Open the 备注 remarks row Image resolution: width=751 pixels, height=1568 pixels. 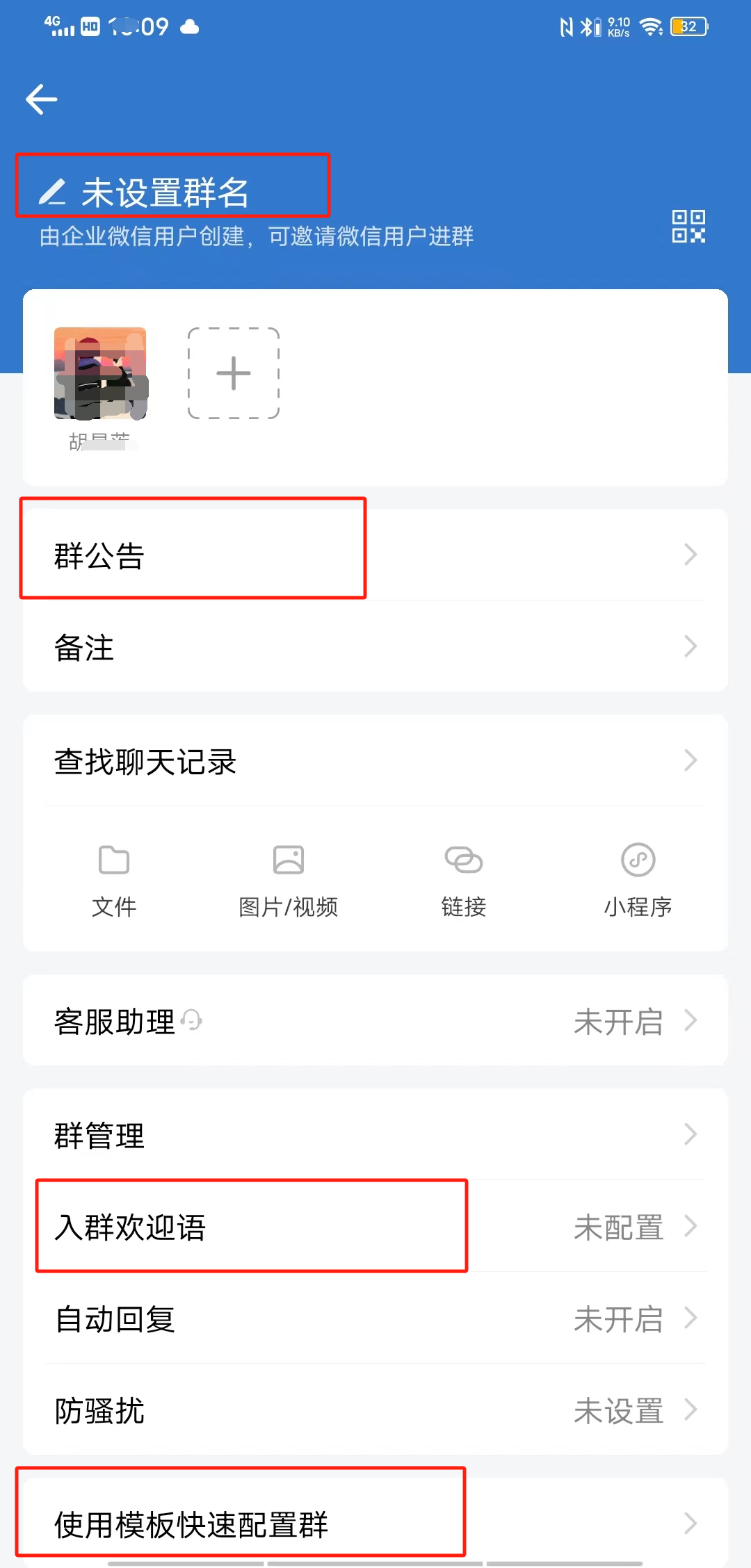(x=375, y=646)
